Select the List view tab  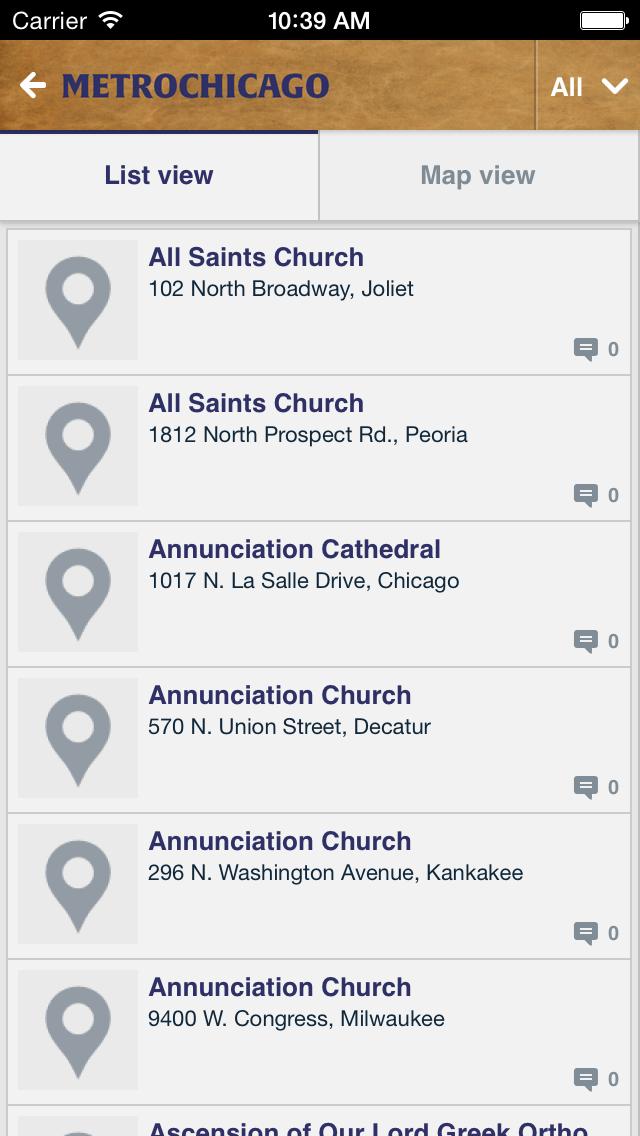pyautogui.click(x=159, y=176)
